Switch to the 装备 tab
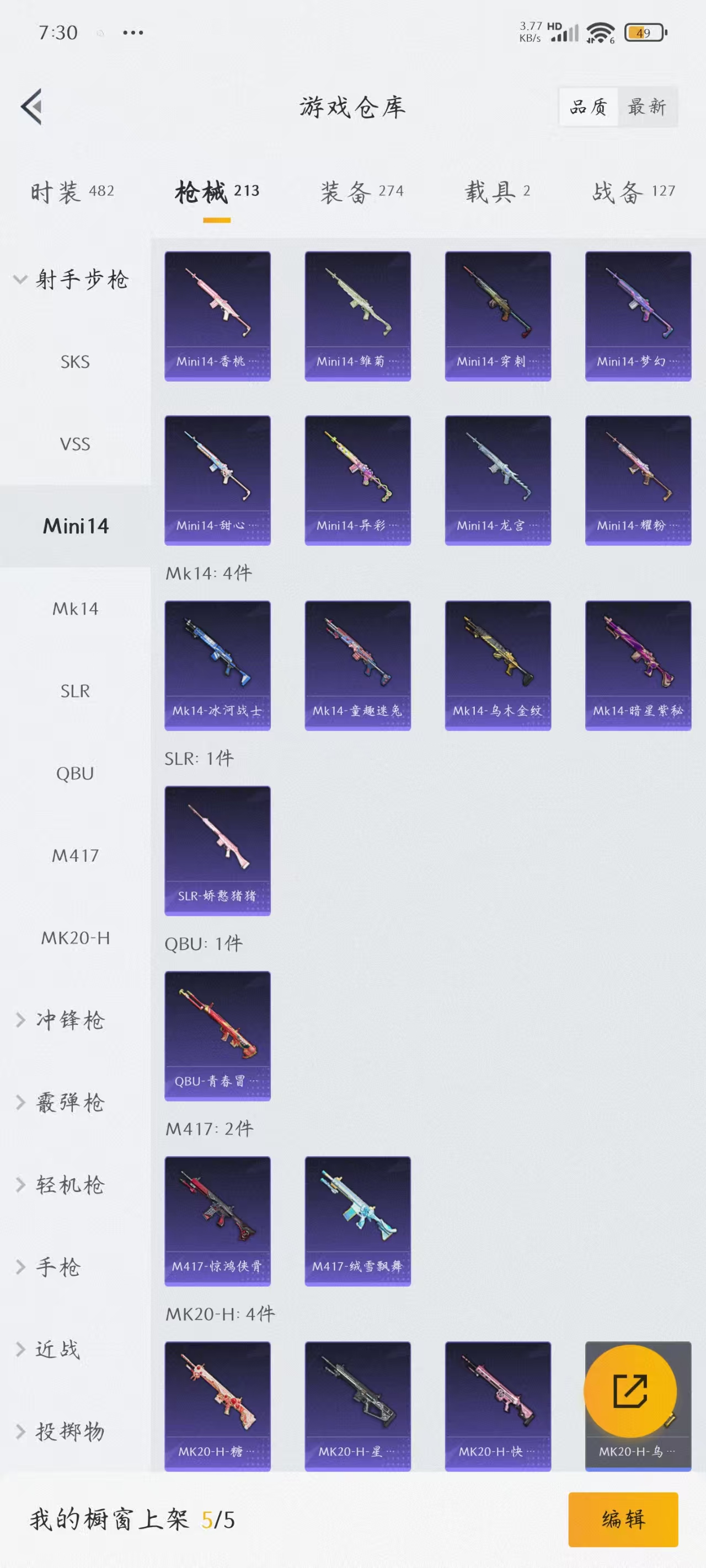This screenshot has width=706, height=1568. tap(362, 192)
